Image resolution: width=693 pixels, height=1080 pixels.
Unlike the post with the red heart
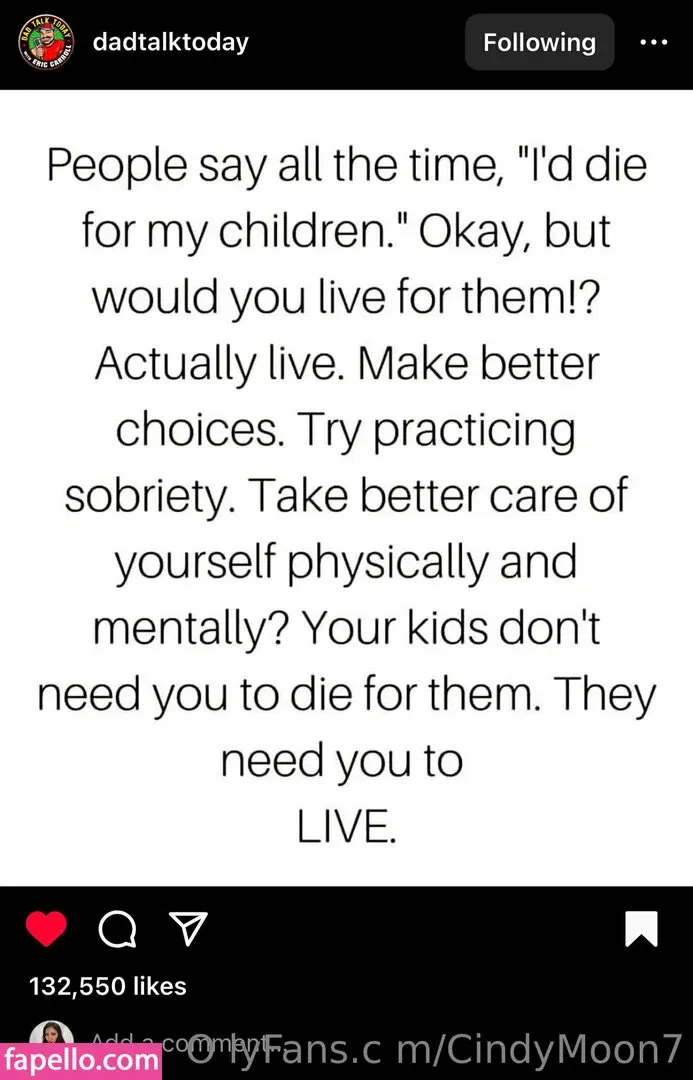tap(46, 930)
